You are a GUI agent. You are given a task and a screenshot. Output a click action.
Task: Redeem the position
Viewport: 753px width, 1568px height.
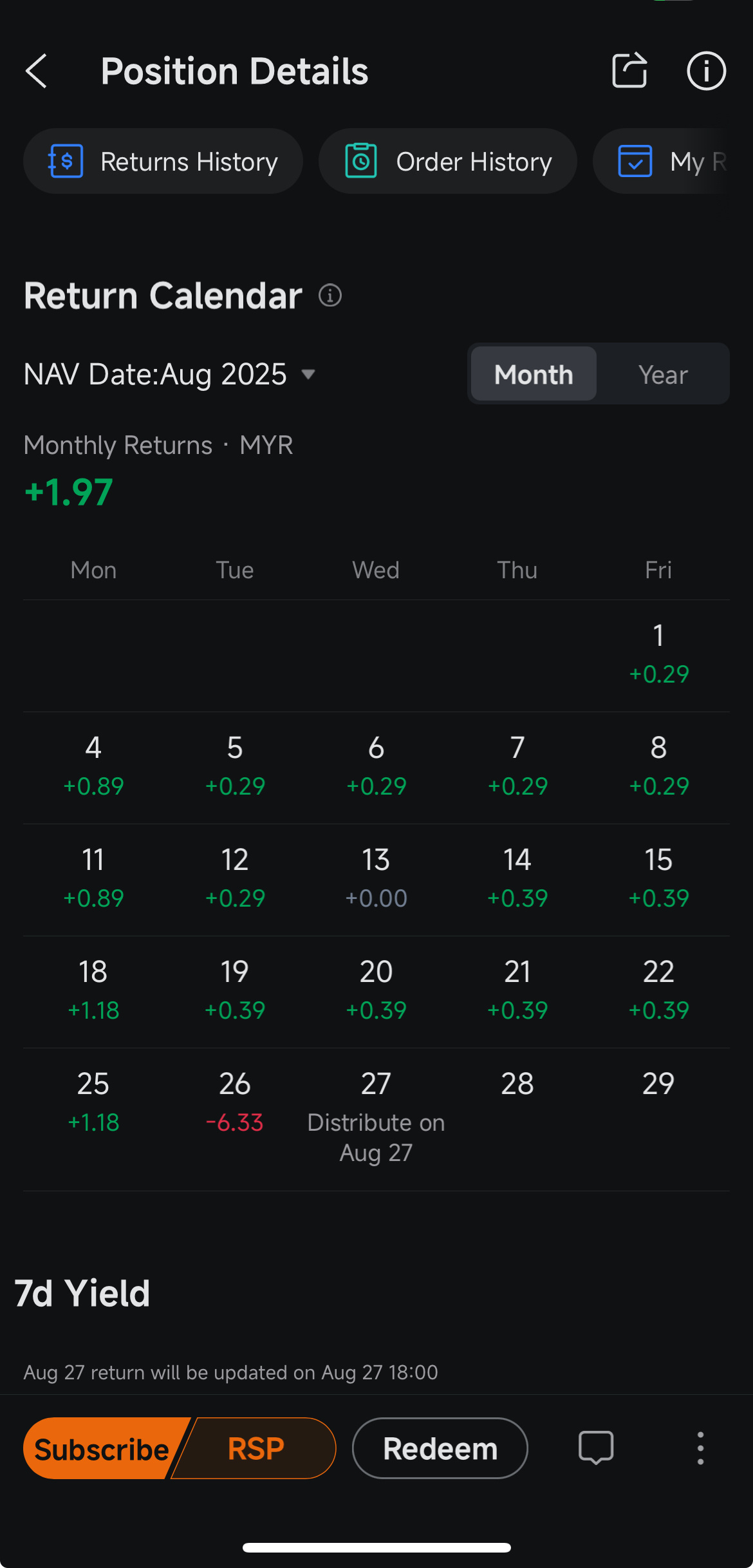[x=440, y=1449]
